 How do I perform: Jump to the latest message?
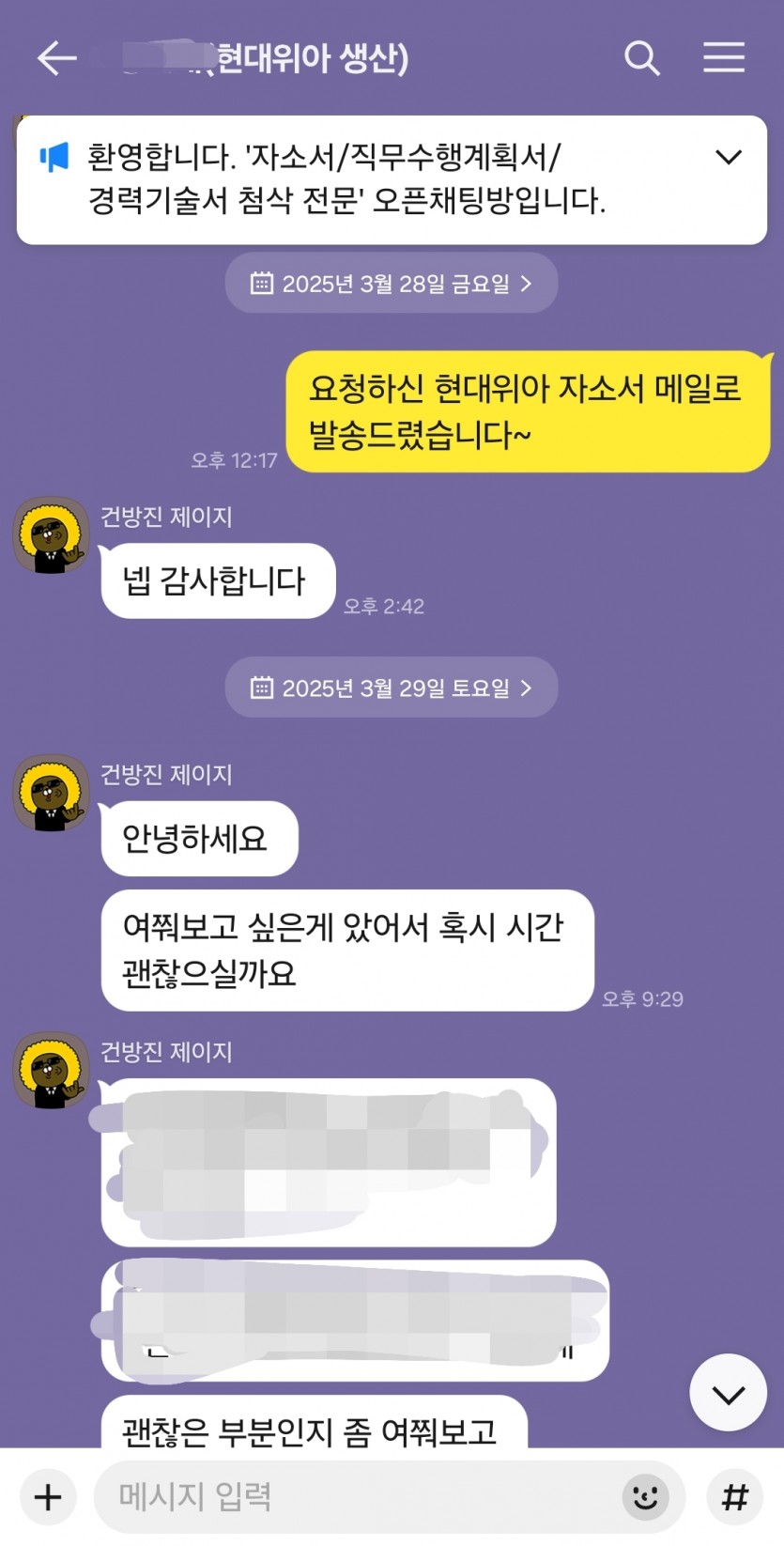(728, 1393)
